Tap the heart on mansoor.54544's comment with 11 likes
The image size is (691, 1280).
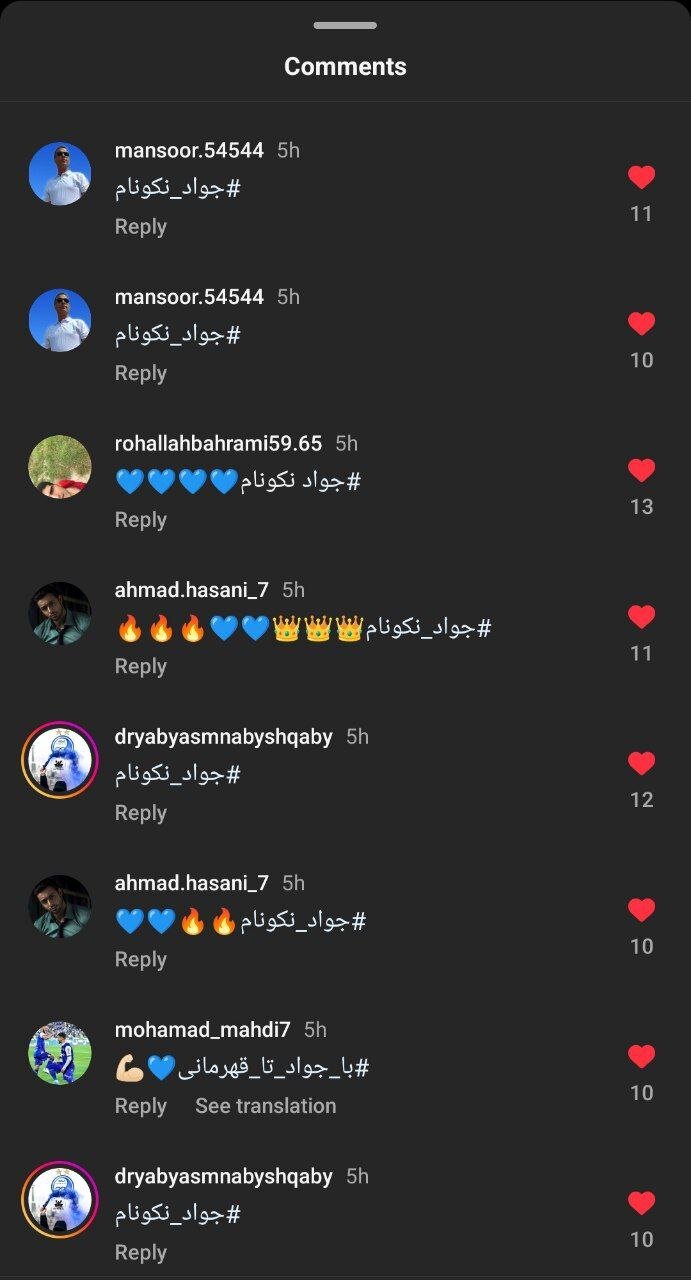(641, 177)
